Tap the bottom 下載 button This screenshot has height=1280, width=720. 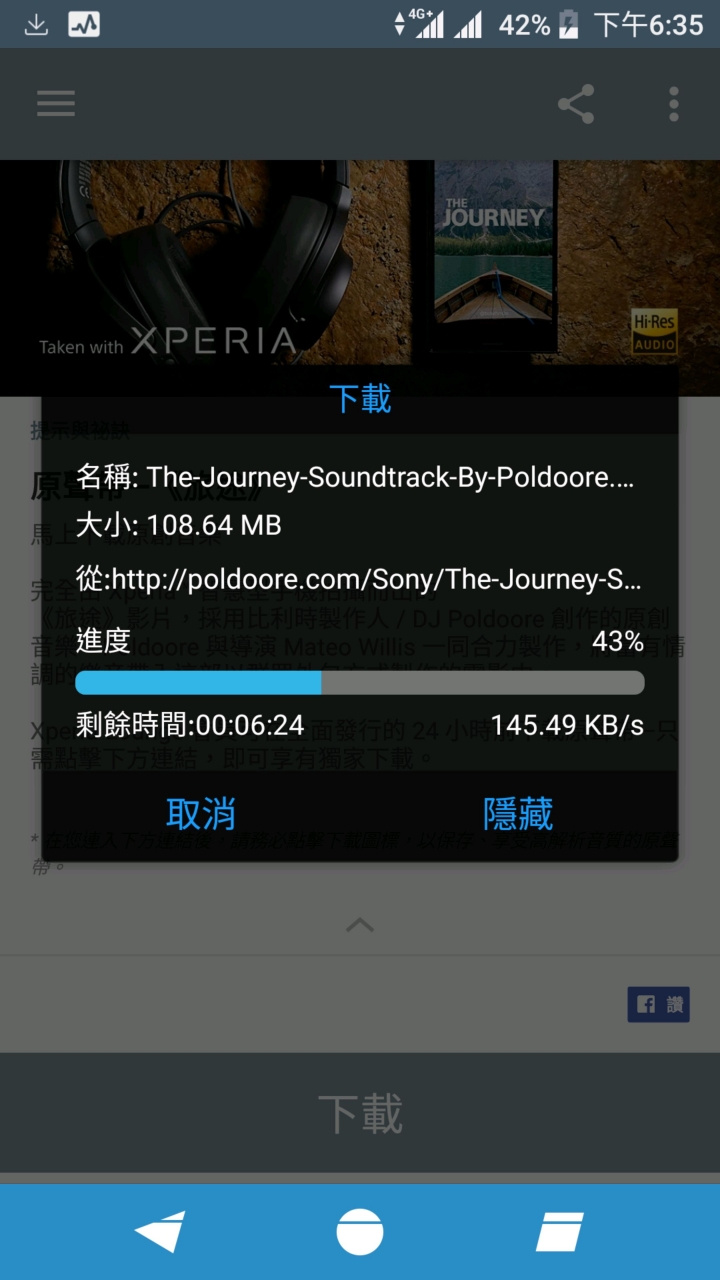tap(360, 1113)
